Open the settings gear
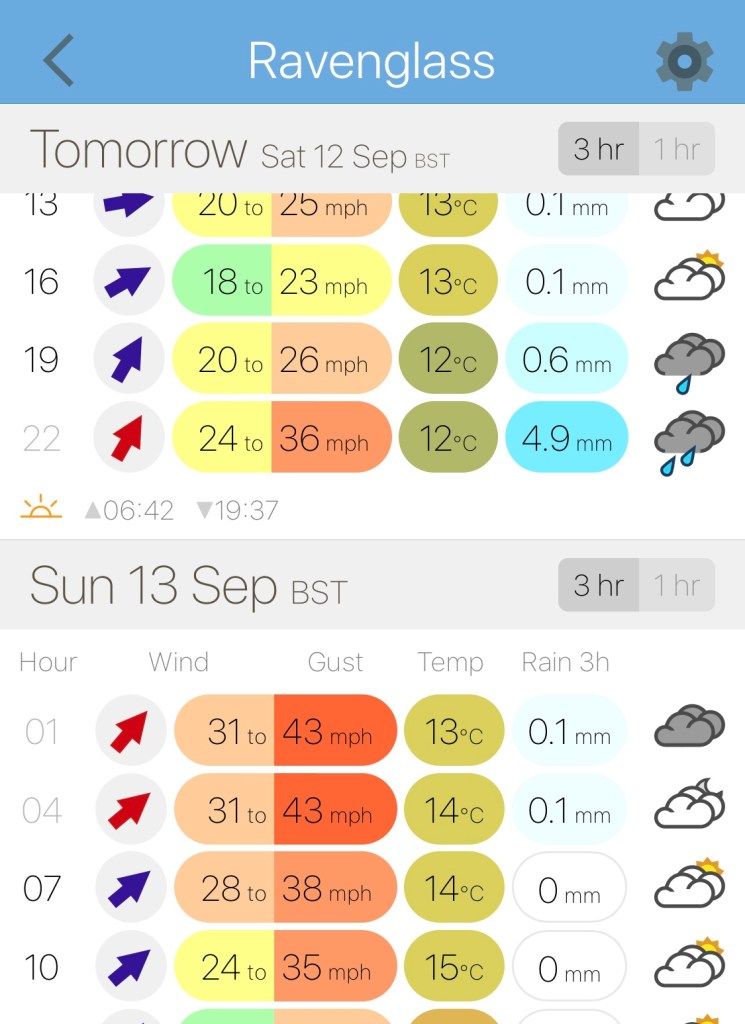This screenshot has height=1024, width=745. tap(684, 61)
